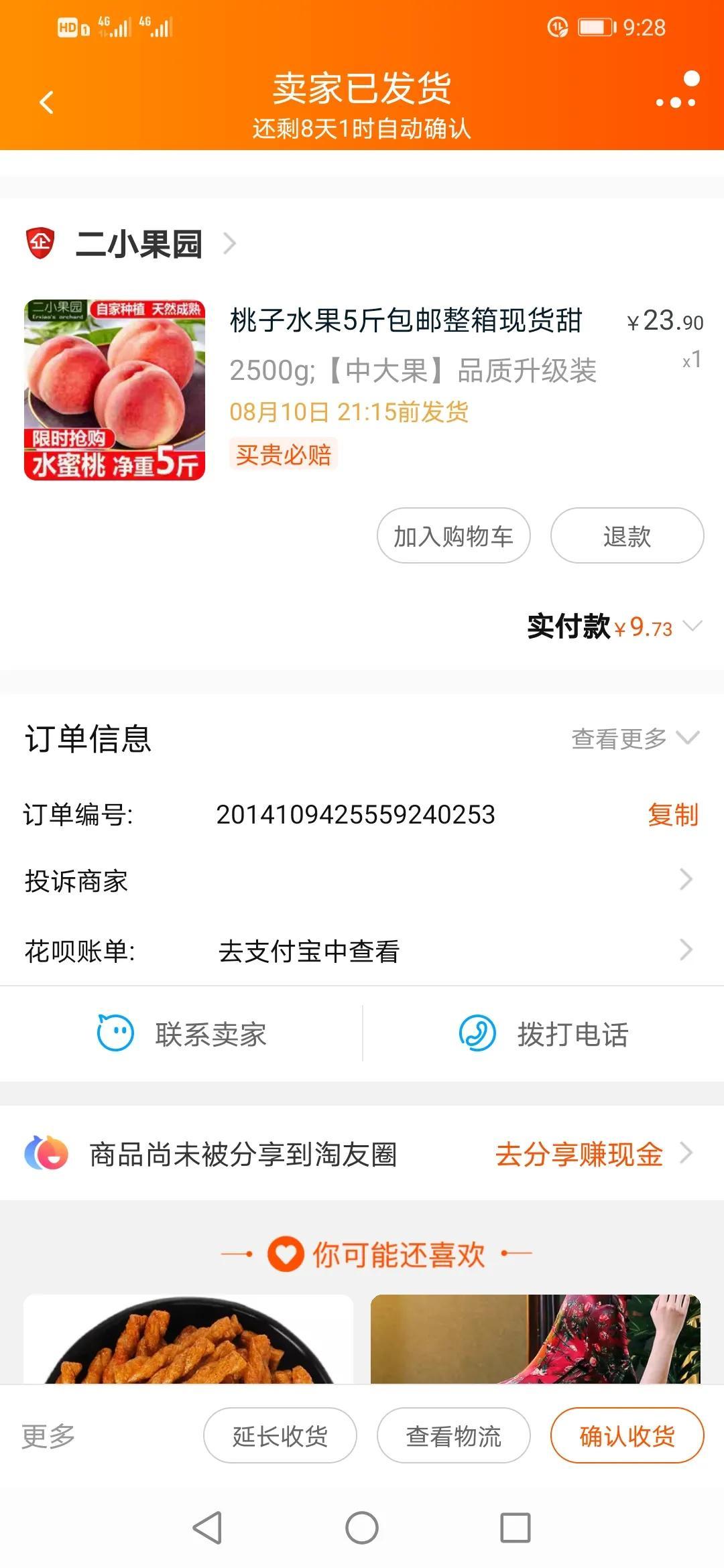Viewport: 724px width, 1568px height.
Task: Click the 加入购物车 button
Action: [x=452, y=535]
